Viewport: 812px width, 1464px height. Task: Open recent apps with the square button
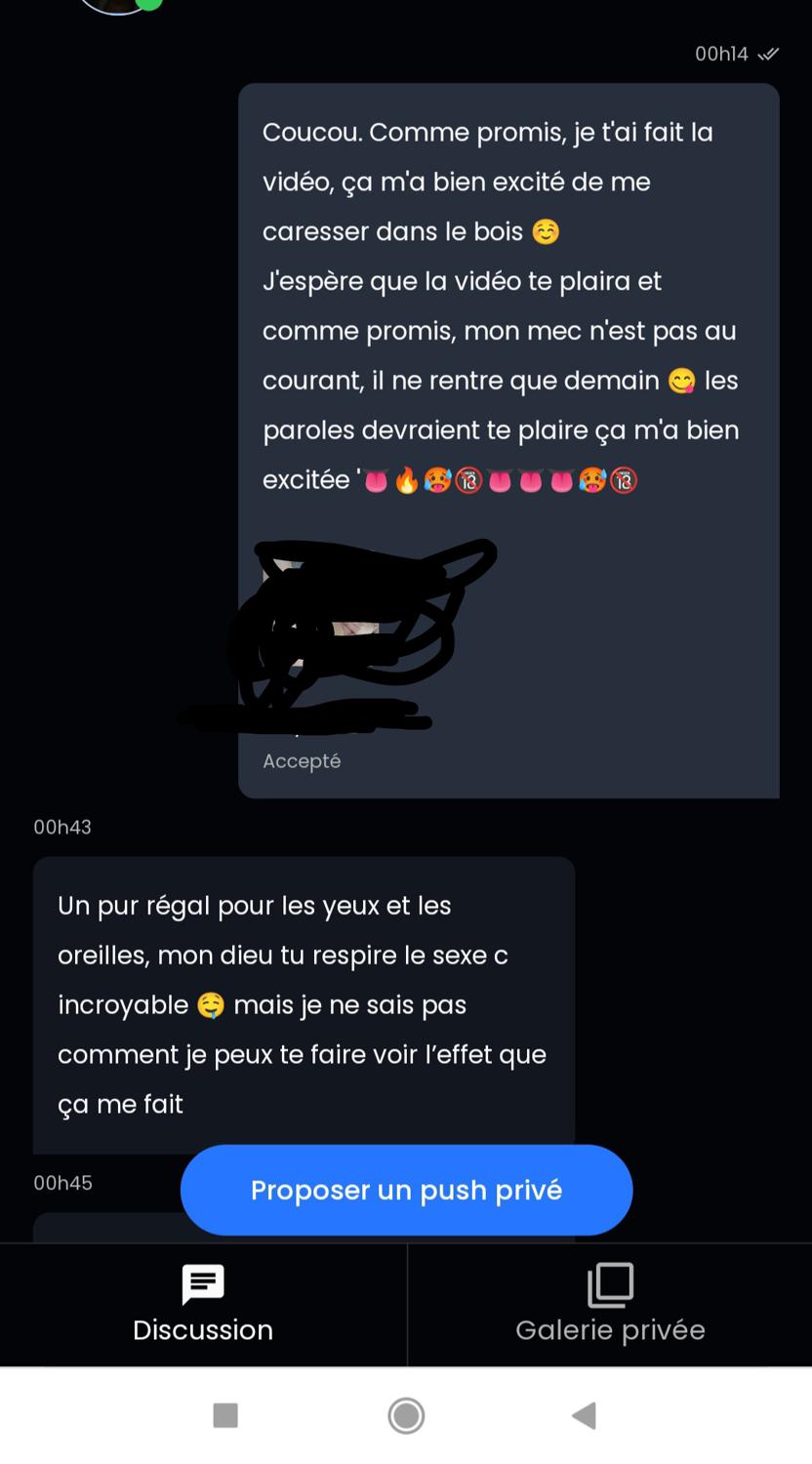tap(225, 1415)
